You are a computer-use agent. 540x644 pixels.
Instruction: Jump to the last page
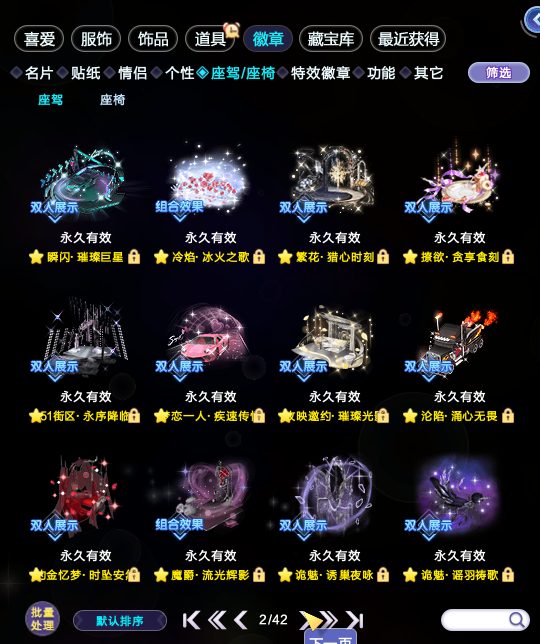pyautogui.click(x=355, y=620)
